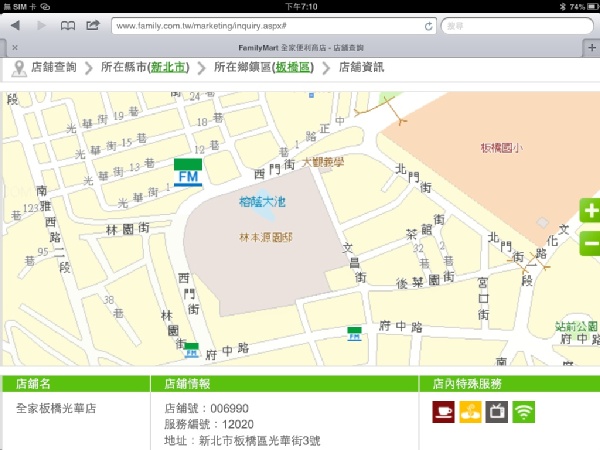Tap the Wi-Fi service icon

[524, 412]
